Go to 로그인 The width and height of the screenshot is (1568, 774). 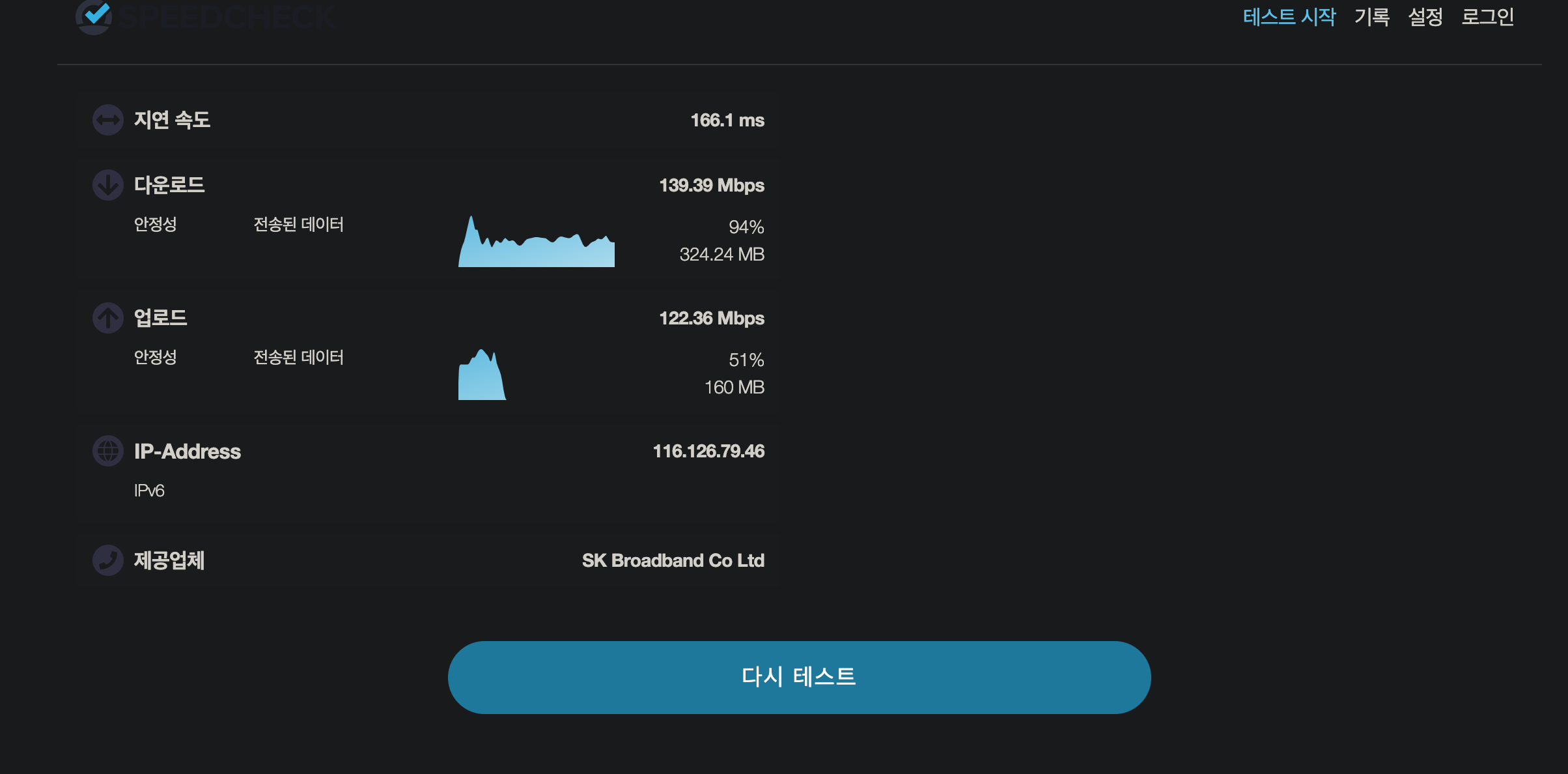click(1488, 17)
